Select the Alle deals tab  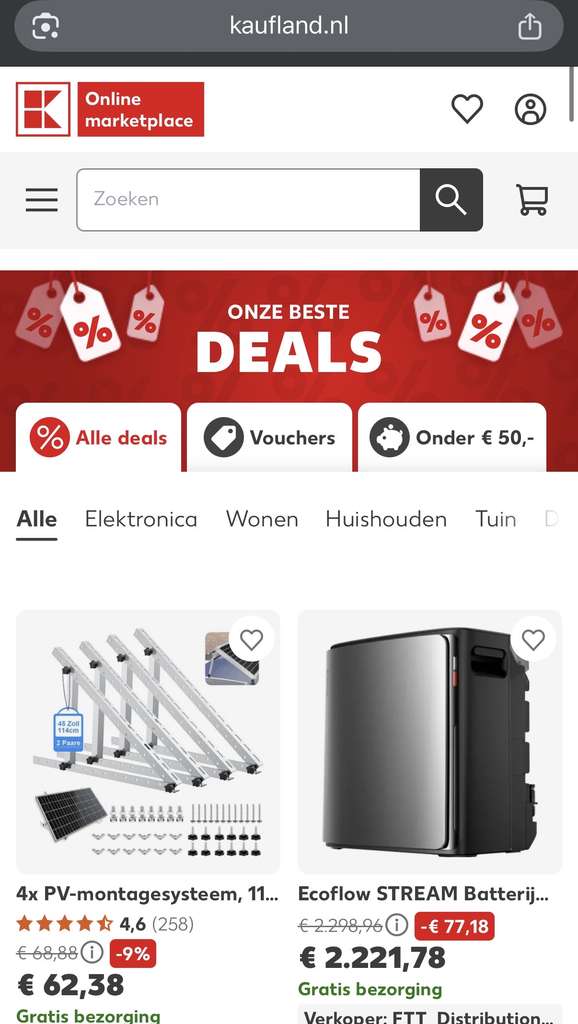99,438
